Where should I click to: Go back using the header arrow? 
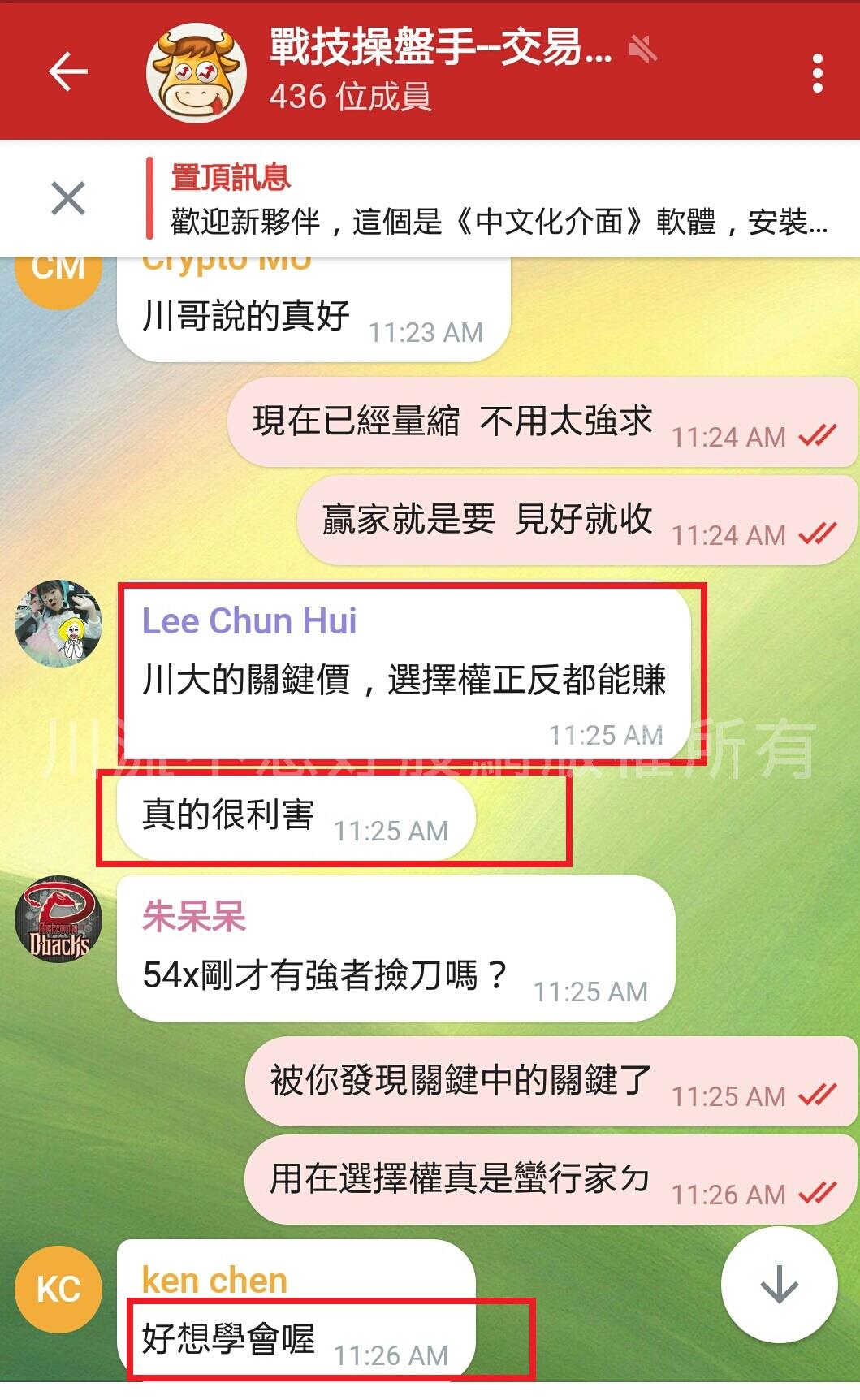68,72
